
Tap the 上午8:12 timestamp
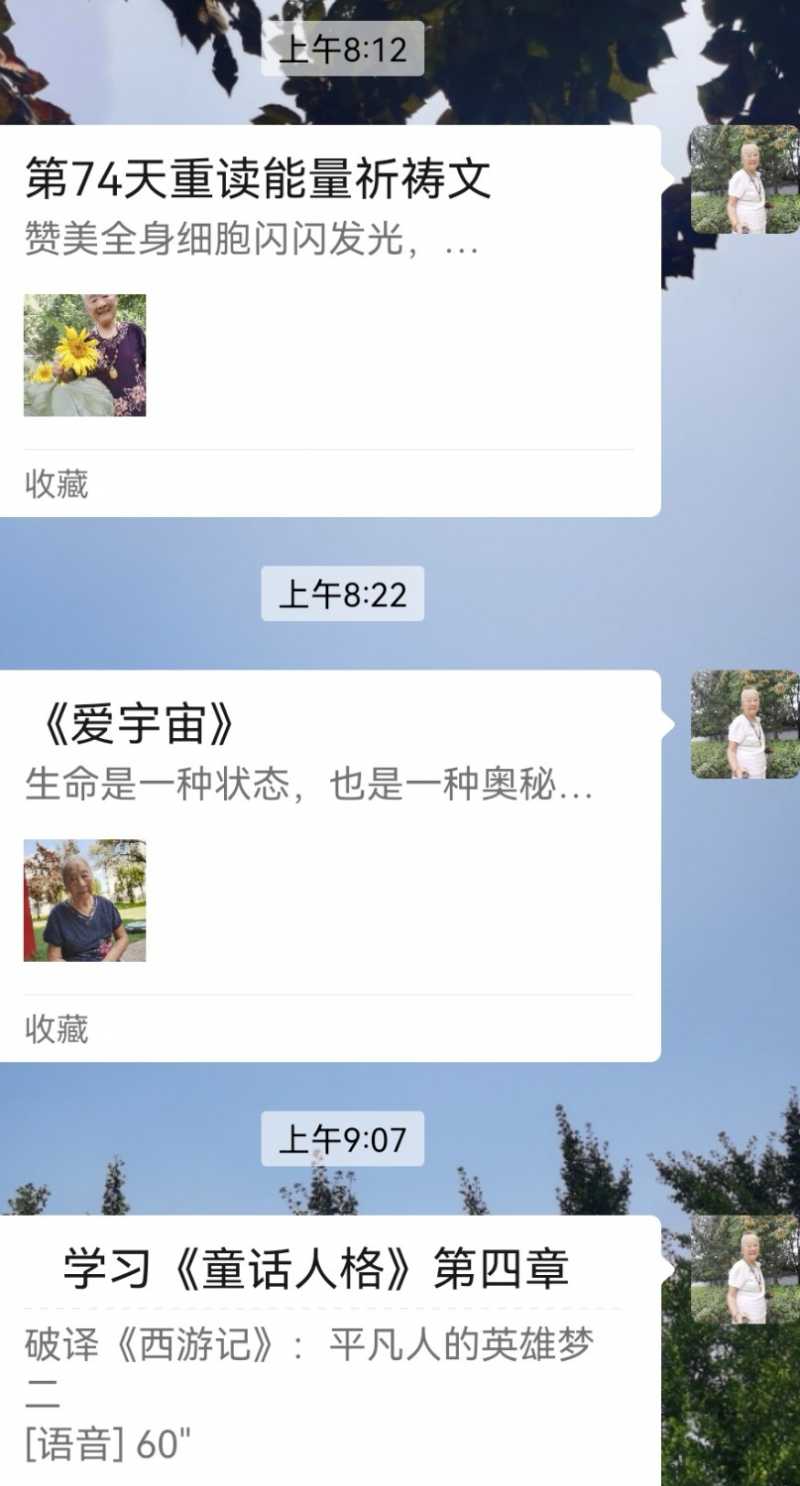click(344, 49)
